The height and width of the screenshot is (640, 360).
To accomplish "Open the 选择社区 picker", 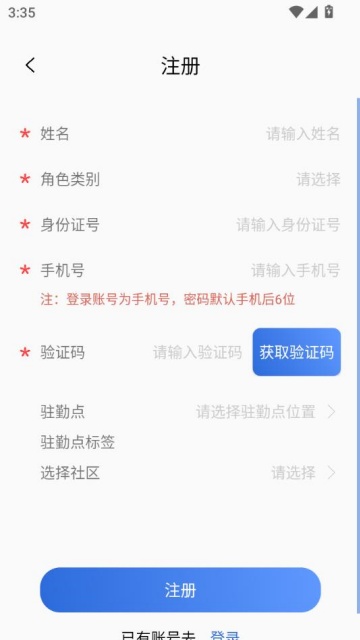I will coord(303,473).
